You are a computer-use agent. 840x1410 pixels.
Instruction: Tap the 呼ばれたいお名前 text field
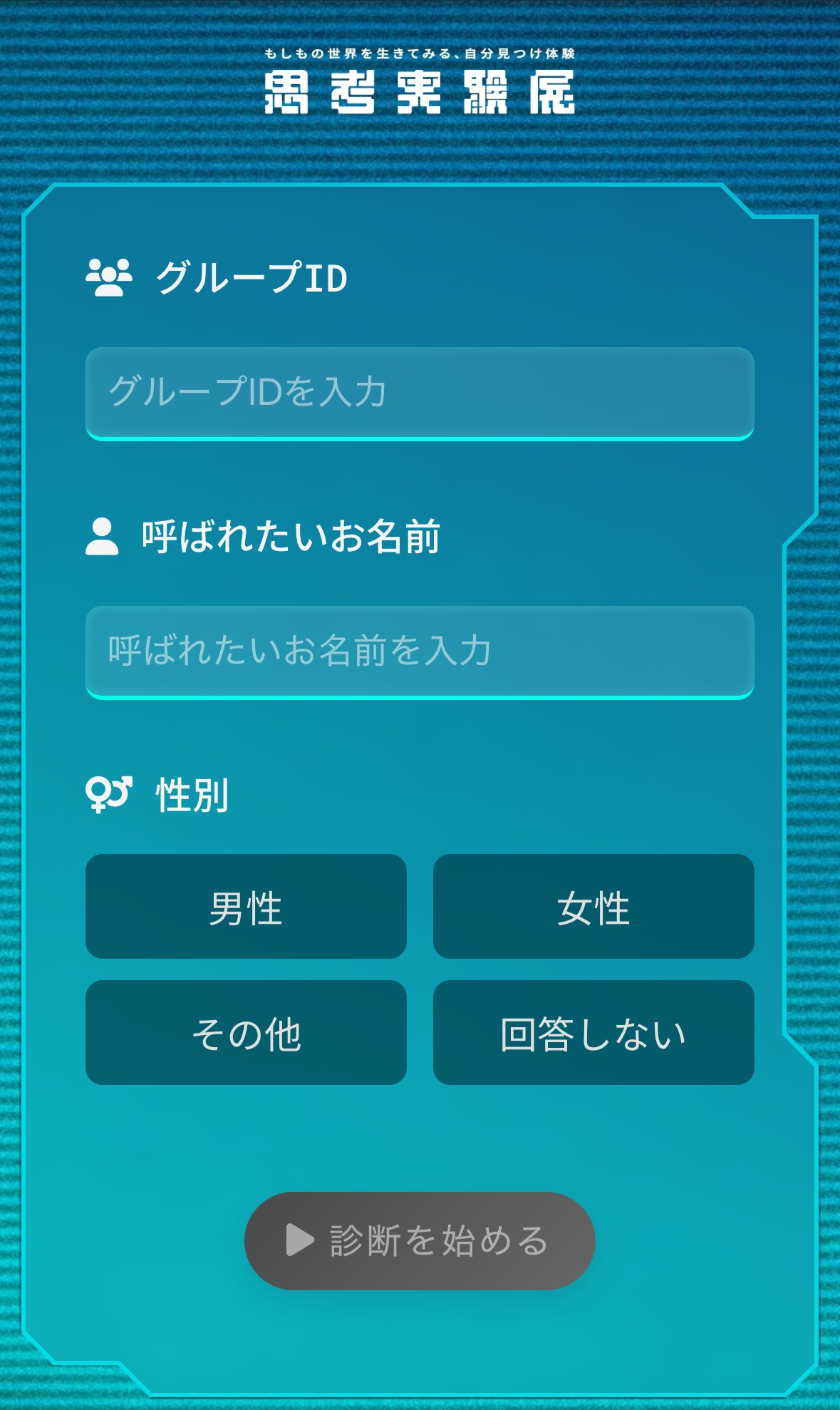420,652
